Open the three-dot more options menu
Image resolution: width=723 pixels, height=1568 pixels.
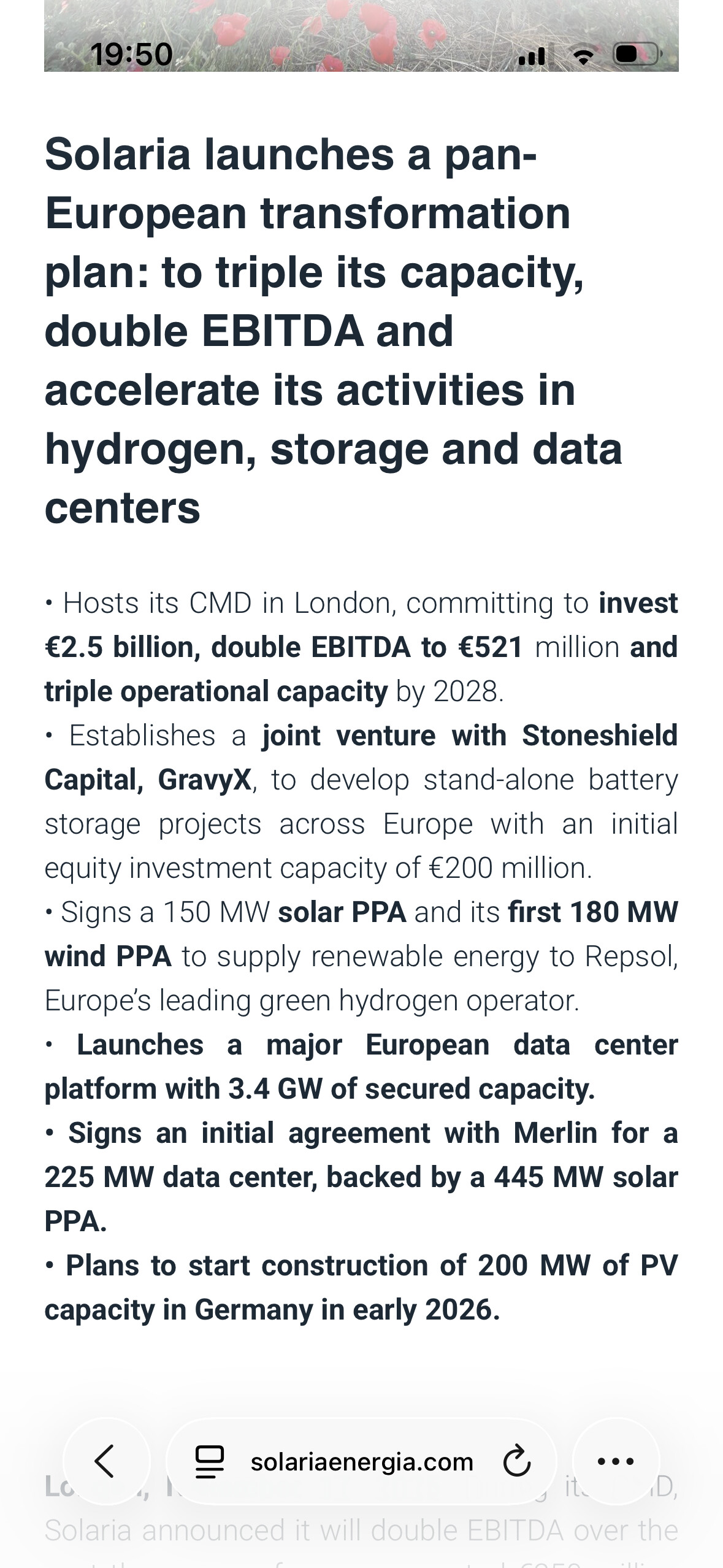615,1461
